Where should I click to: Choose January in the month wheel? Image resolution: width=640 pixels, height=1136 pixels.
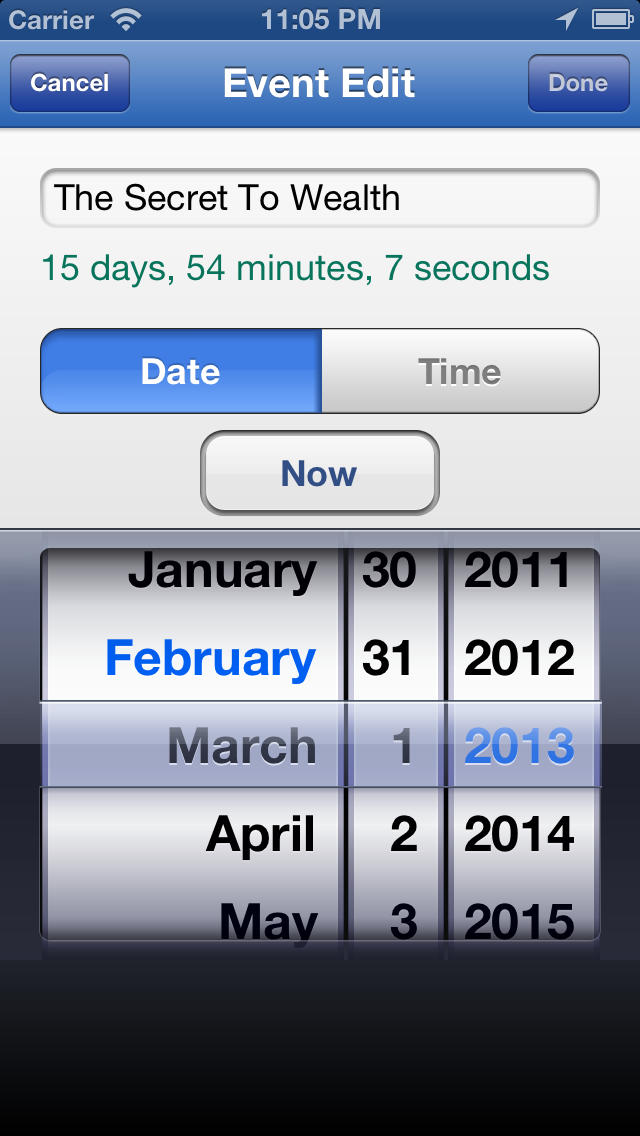coord(223,571)
